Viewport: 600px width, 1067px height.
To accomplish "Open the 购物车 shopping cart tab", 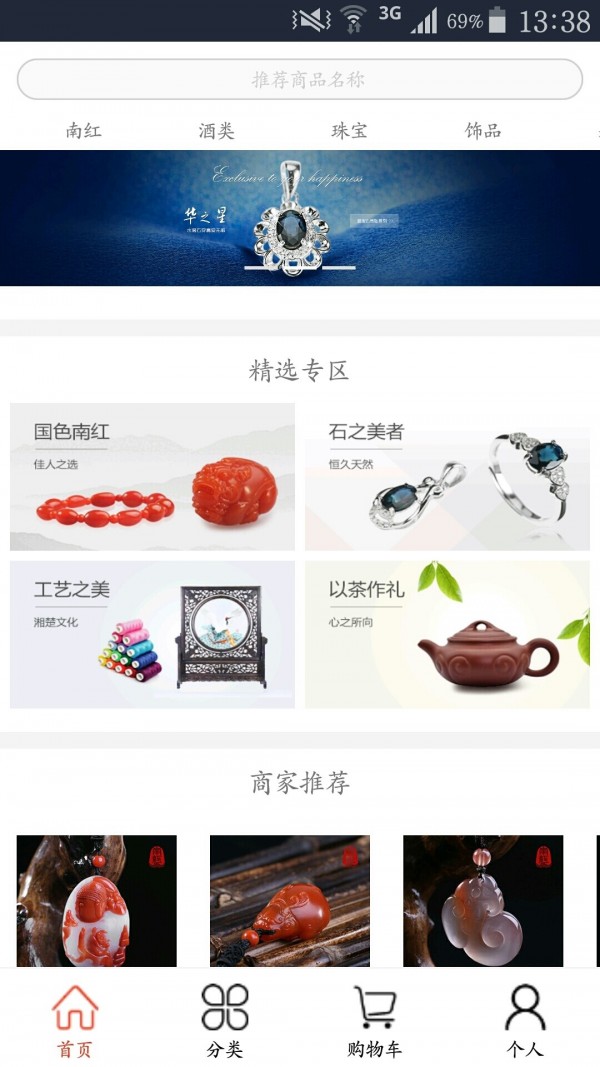I will (x=375, y=1020).
